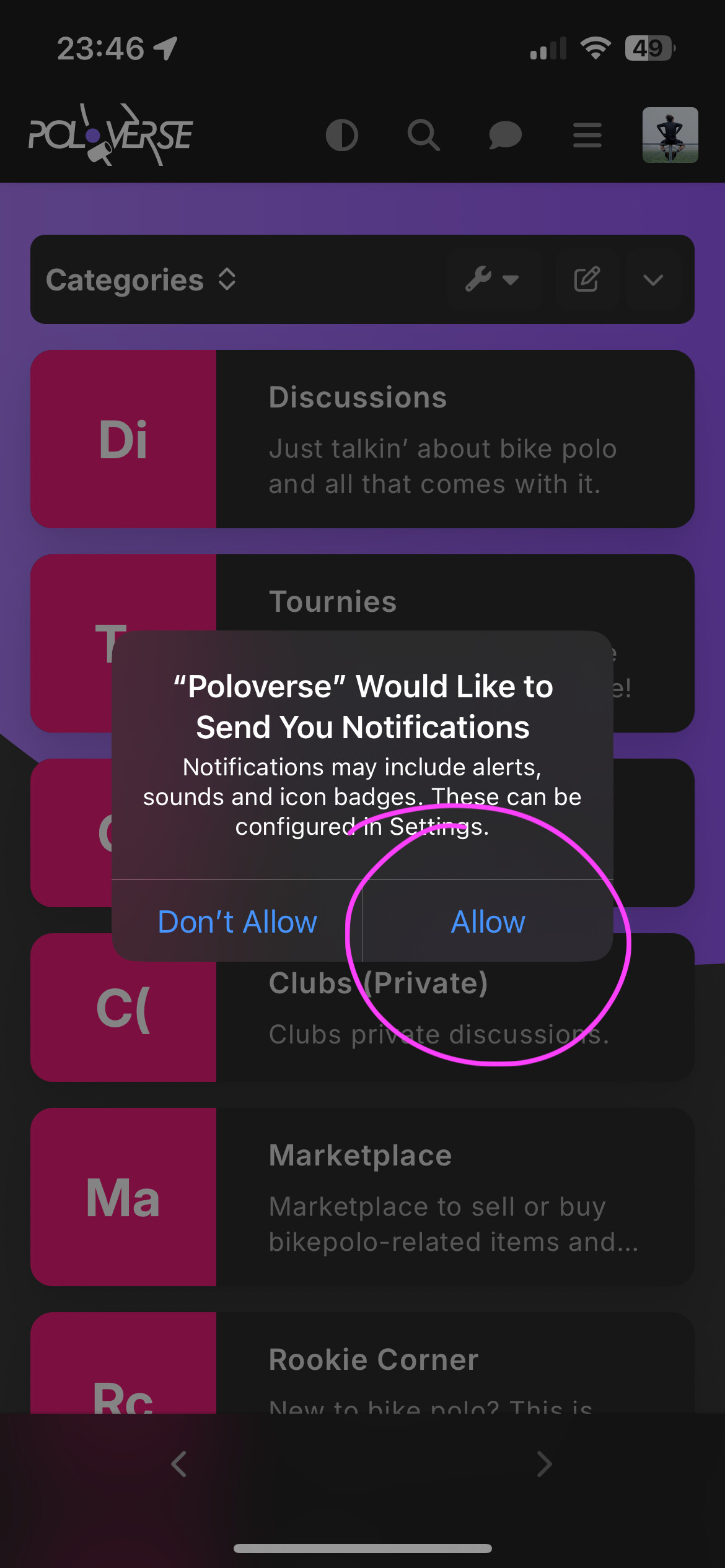Allow Poloverse notifications

click(488, 921)
